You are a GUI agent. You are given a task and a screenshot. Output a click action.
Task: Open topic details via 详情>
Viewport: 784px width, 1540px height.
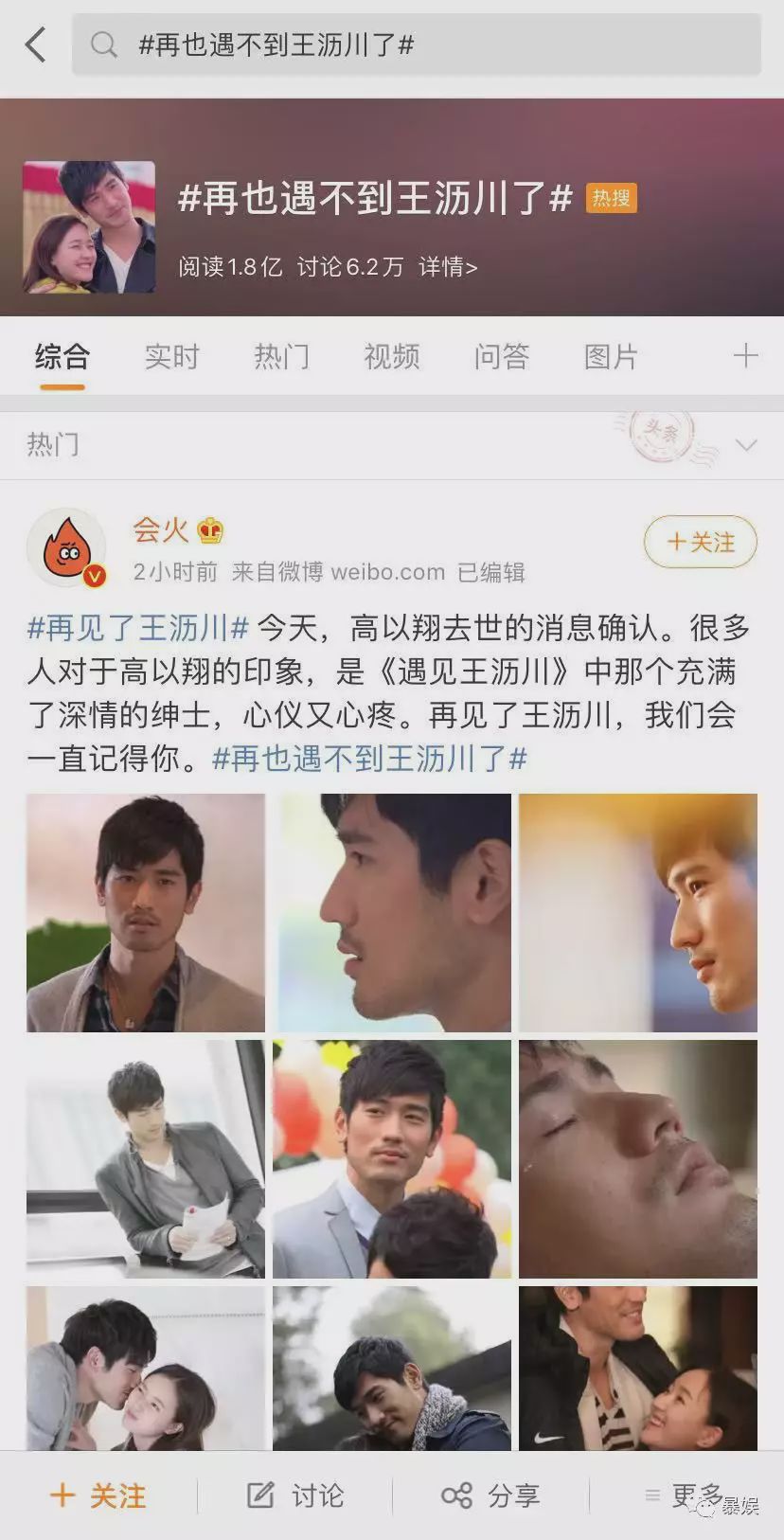(448, 267)
